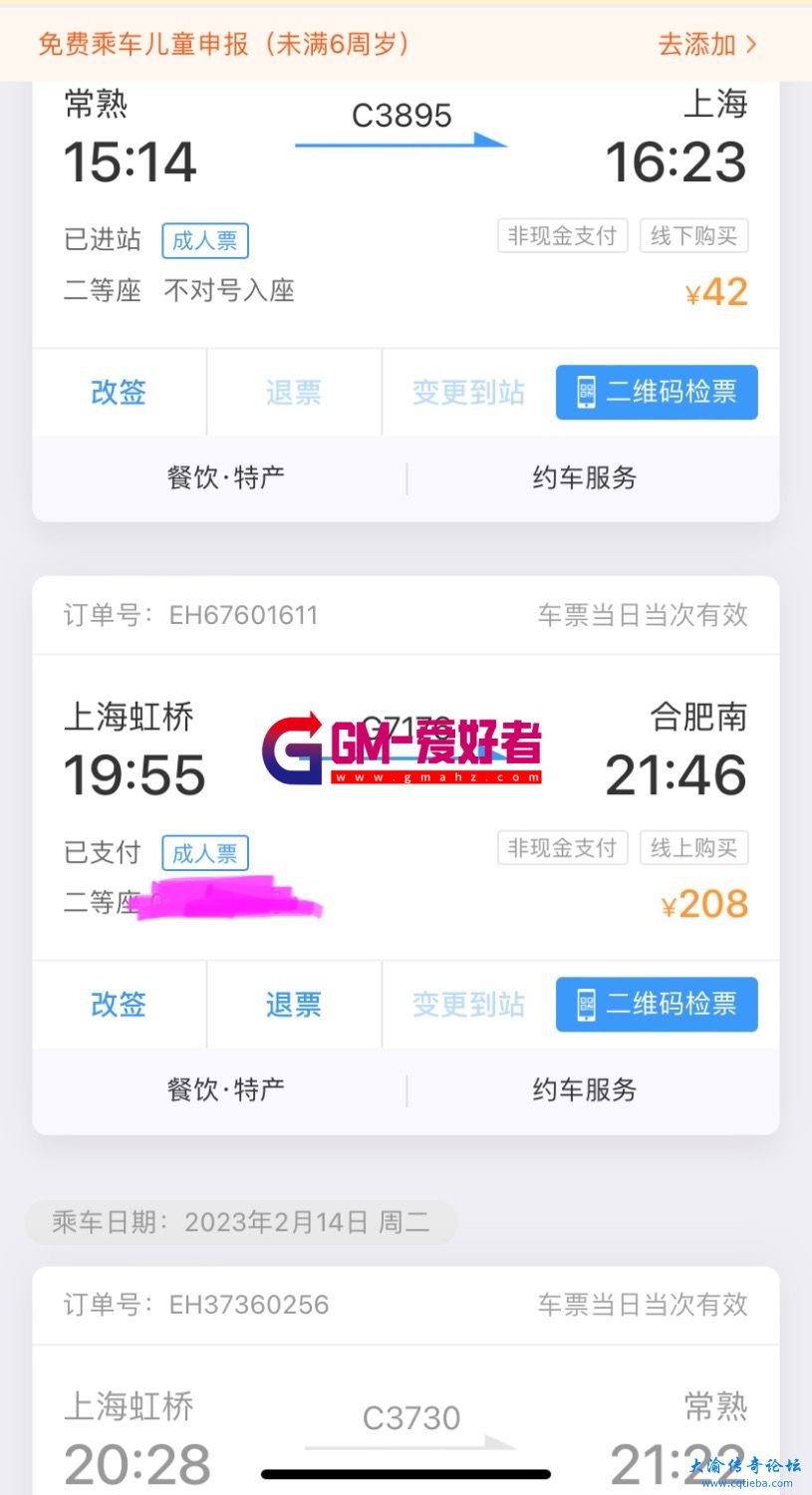The width and height of the screenshot is (812, 1495).
Task: Tap 退票 for the C3895 ticket
Action: [293, 393]
